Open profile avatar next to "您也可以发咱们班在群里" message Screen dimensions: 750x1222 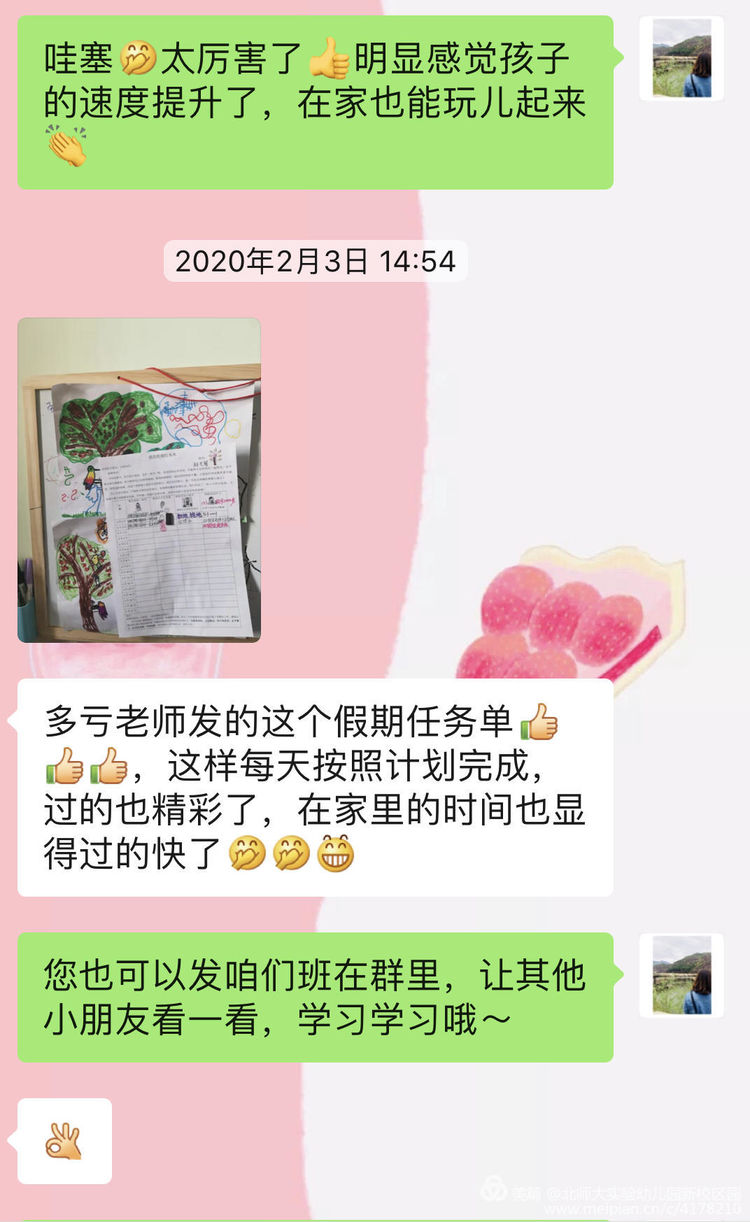pos(682,975)
